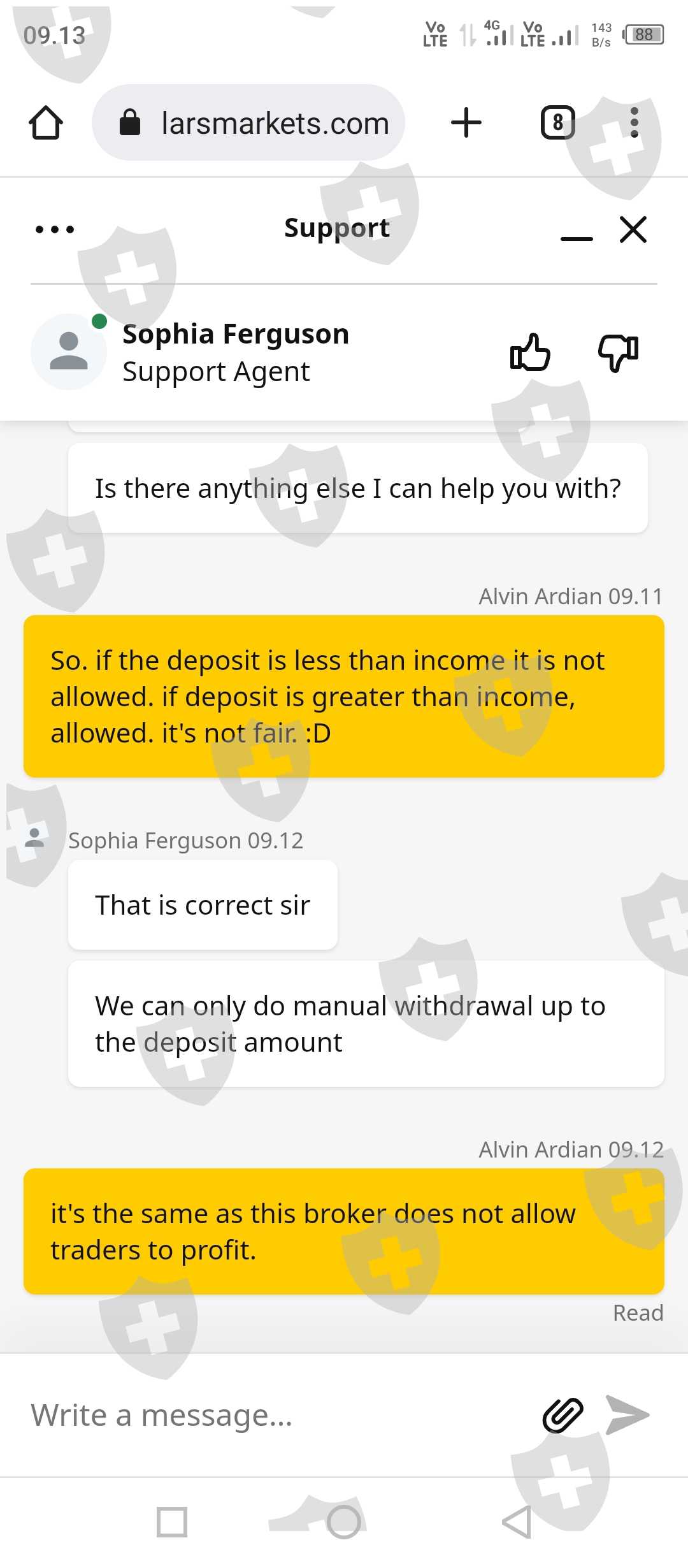Open the tab switcher showing 8 tabs

(558, 122)
